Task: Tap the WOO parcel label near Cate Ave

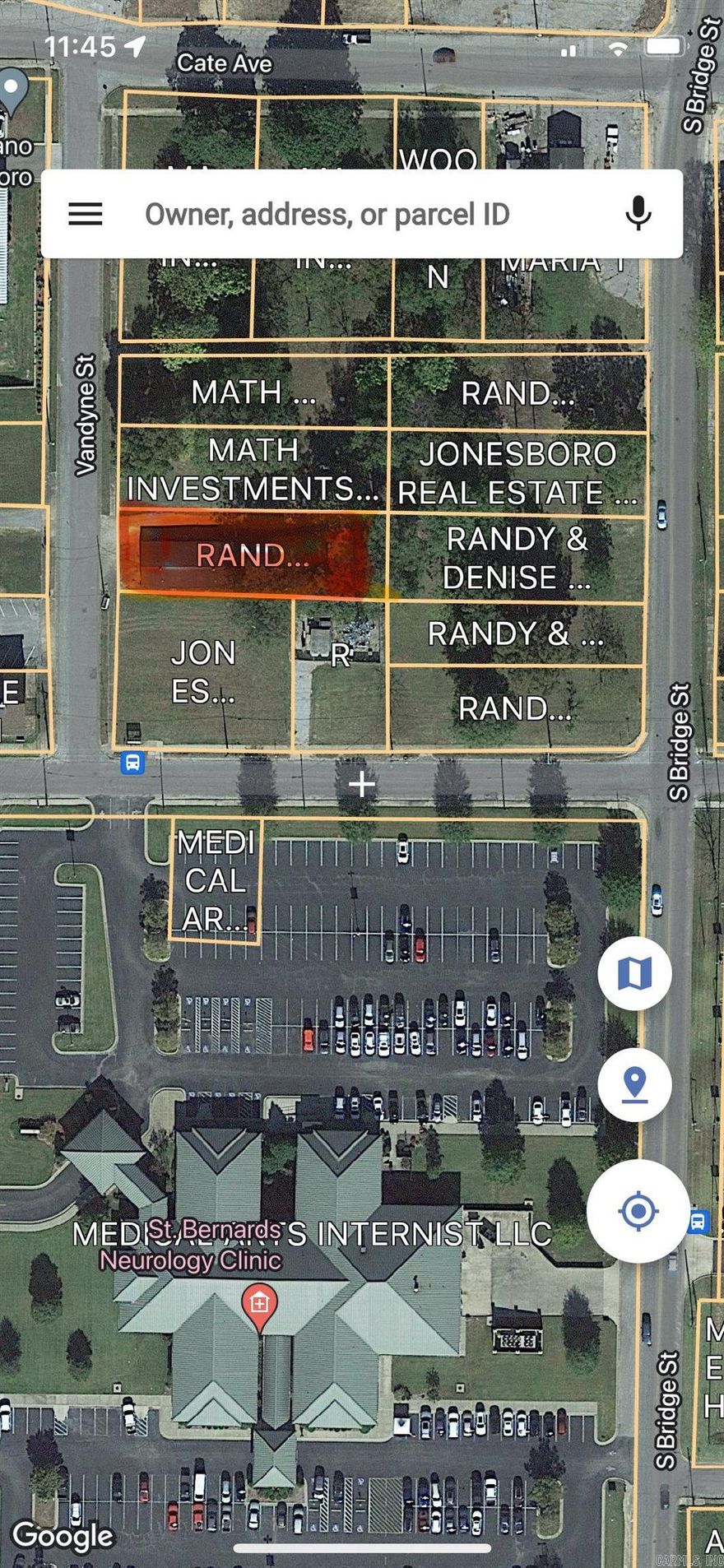Action: tap(439, 159)
